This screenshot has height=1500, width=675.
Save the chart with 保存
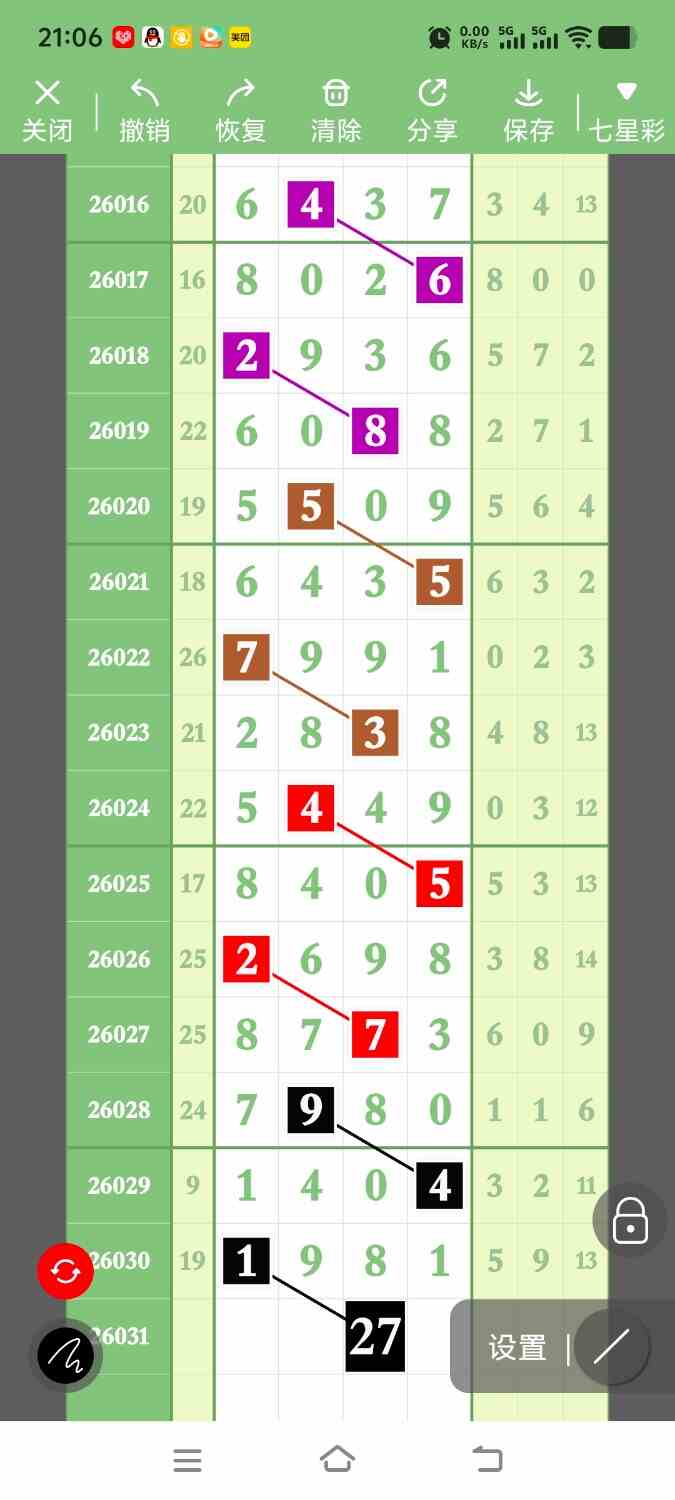pyautogui.click(x=528, y=110)
